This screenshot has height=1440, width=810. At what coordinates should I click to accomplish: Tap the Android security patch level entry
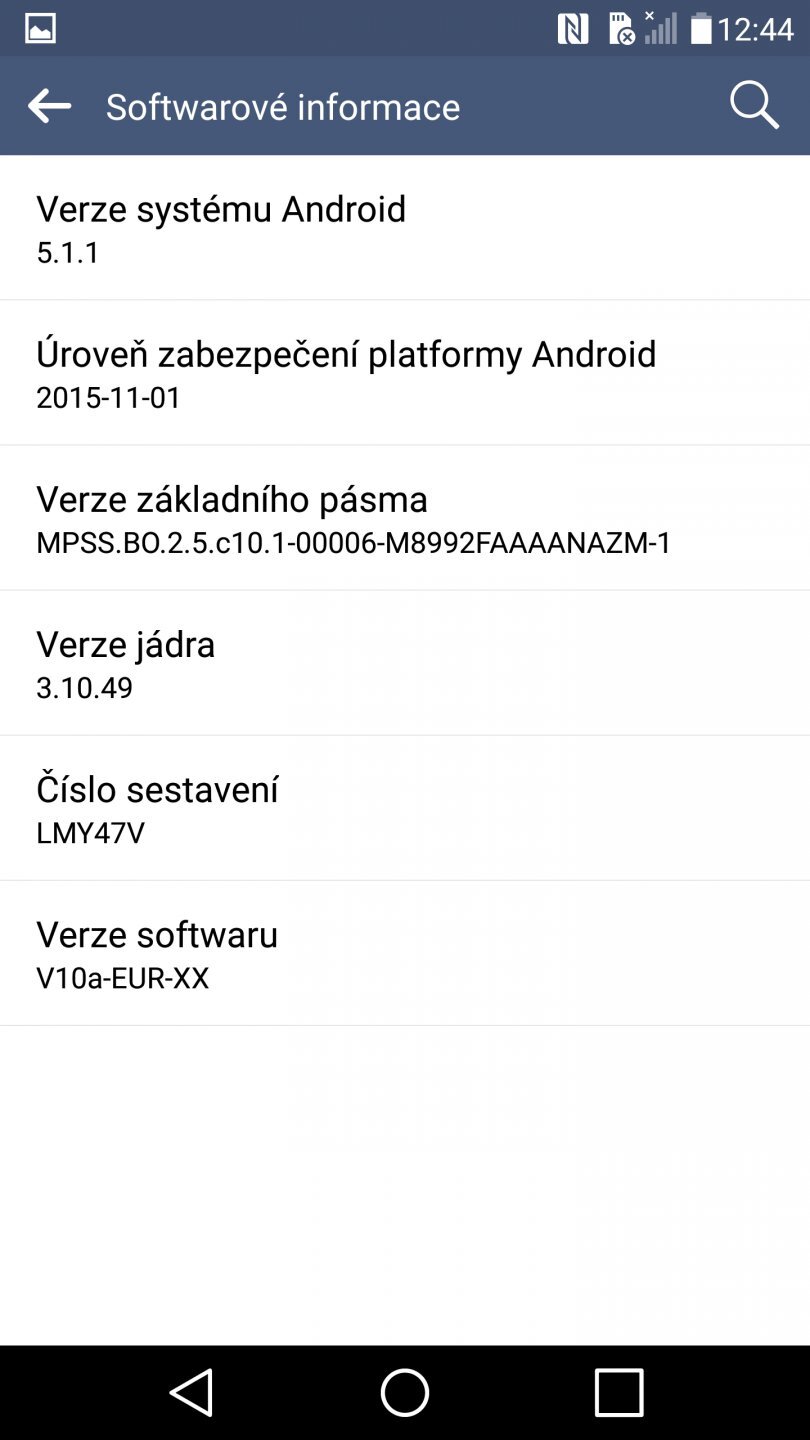[x=405, y=371]
